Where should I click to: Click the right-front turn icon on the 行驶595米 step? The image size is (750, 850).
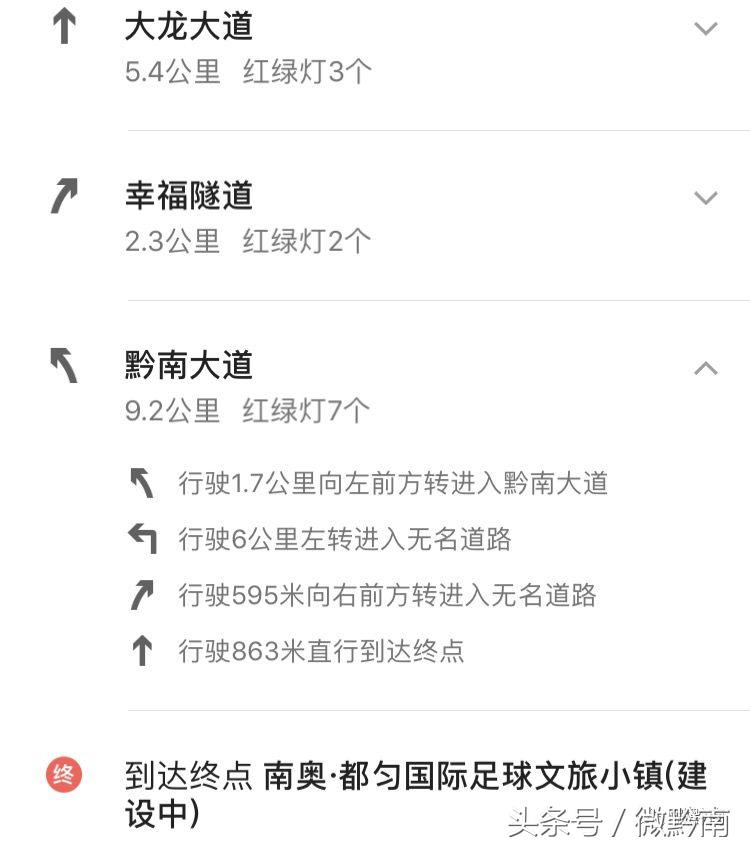(x=143, y=594)
